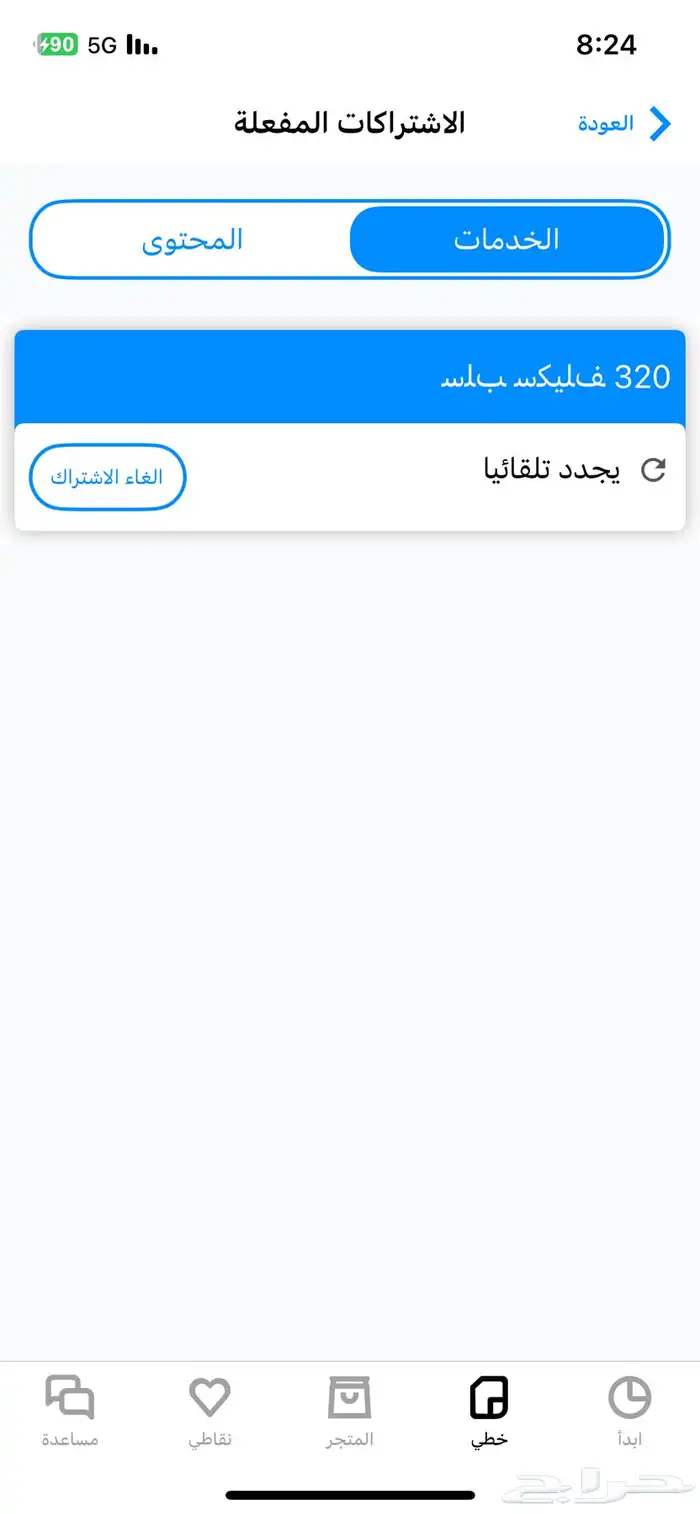Open the مساعدة help tab
The width and height of the screenshot is (700, 1514).
(x=70, y=1411)
